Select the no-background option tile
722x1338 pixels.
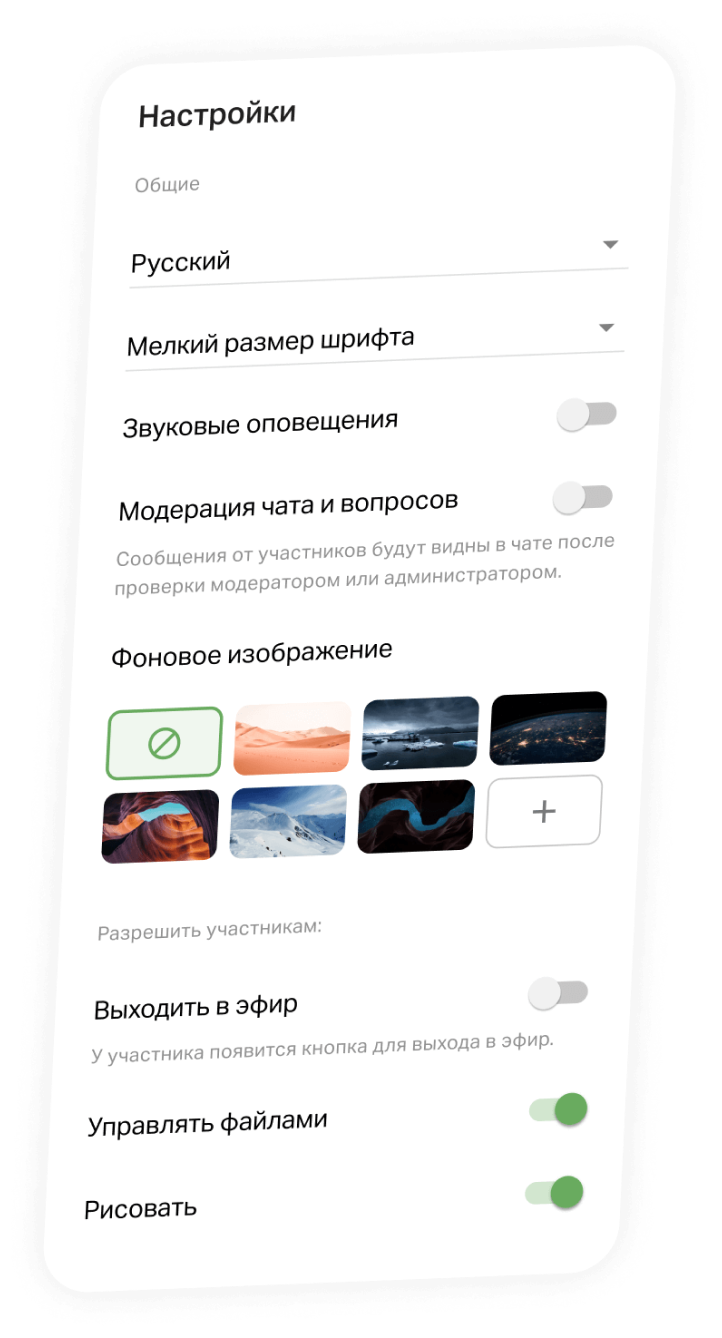click(164, 743)
